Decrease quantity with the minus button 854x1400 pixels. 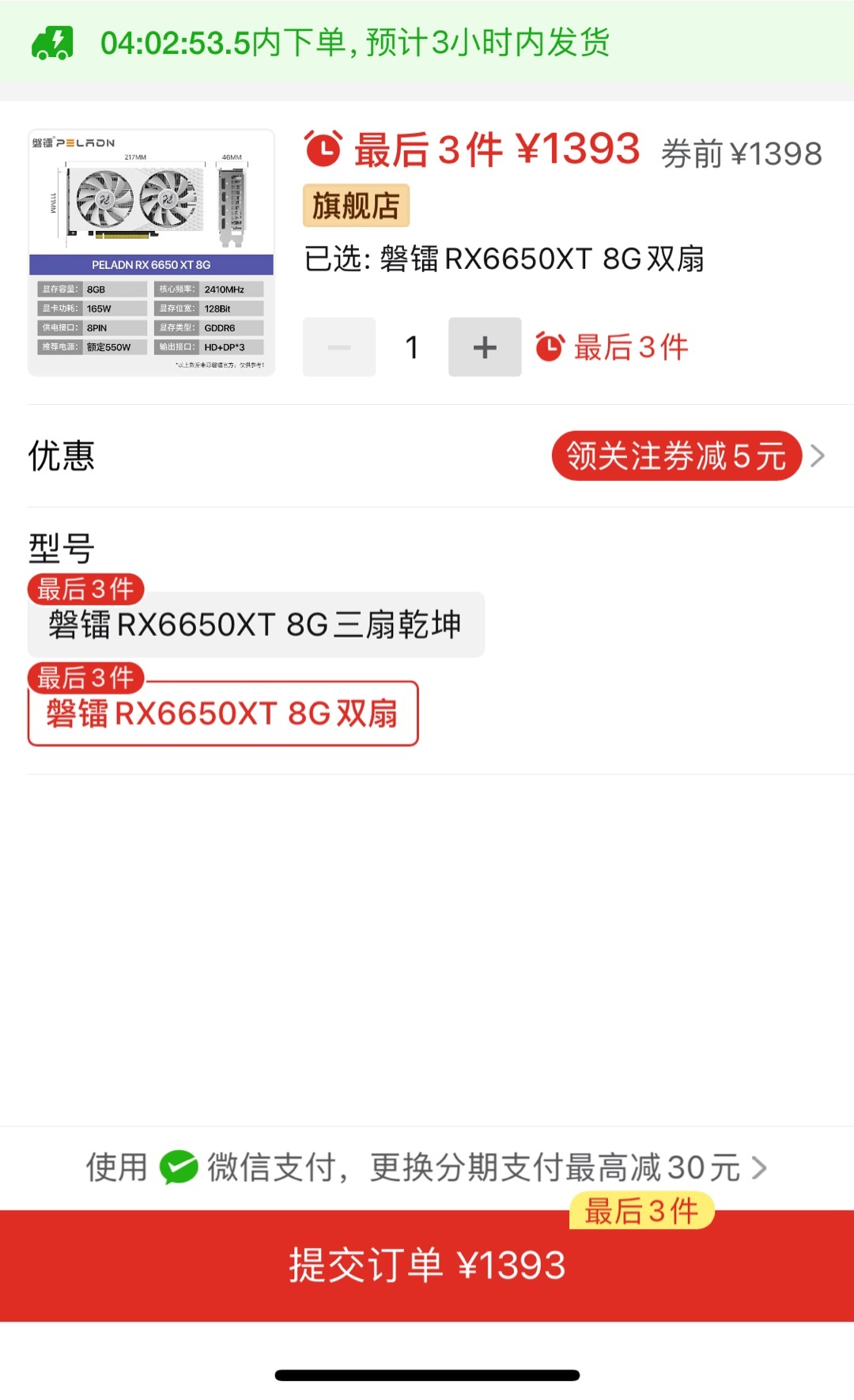[339, 347]
